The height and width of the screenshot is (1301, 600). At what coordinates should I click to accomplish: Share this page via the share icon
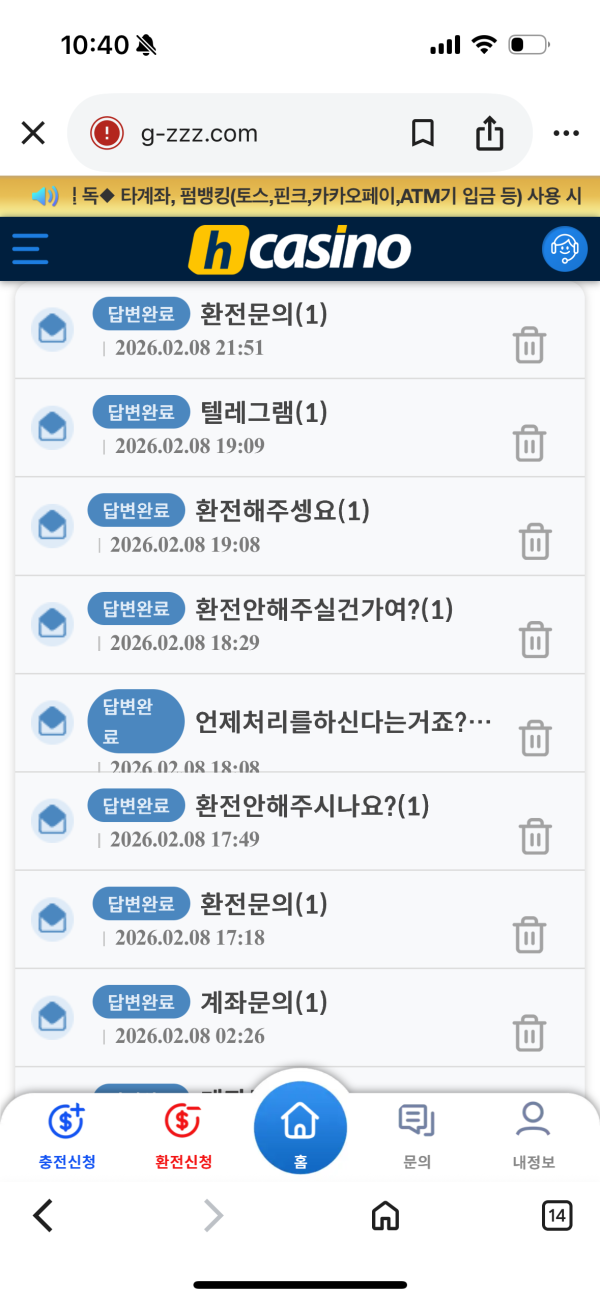[x=490, y=133]
